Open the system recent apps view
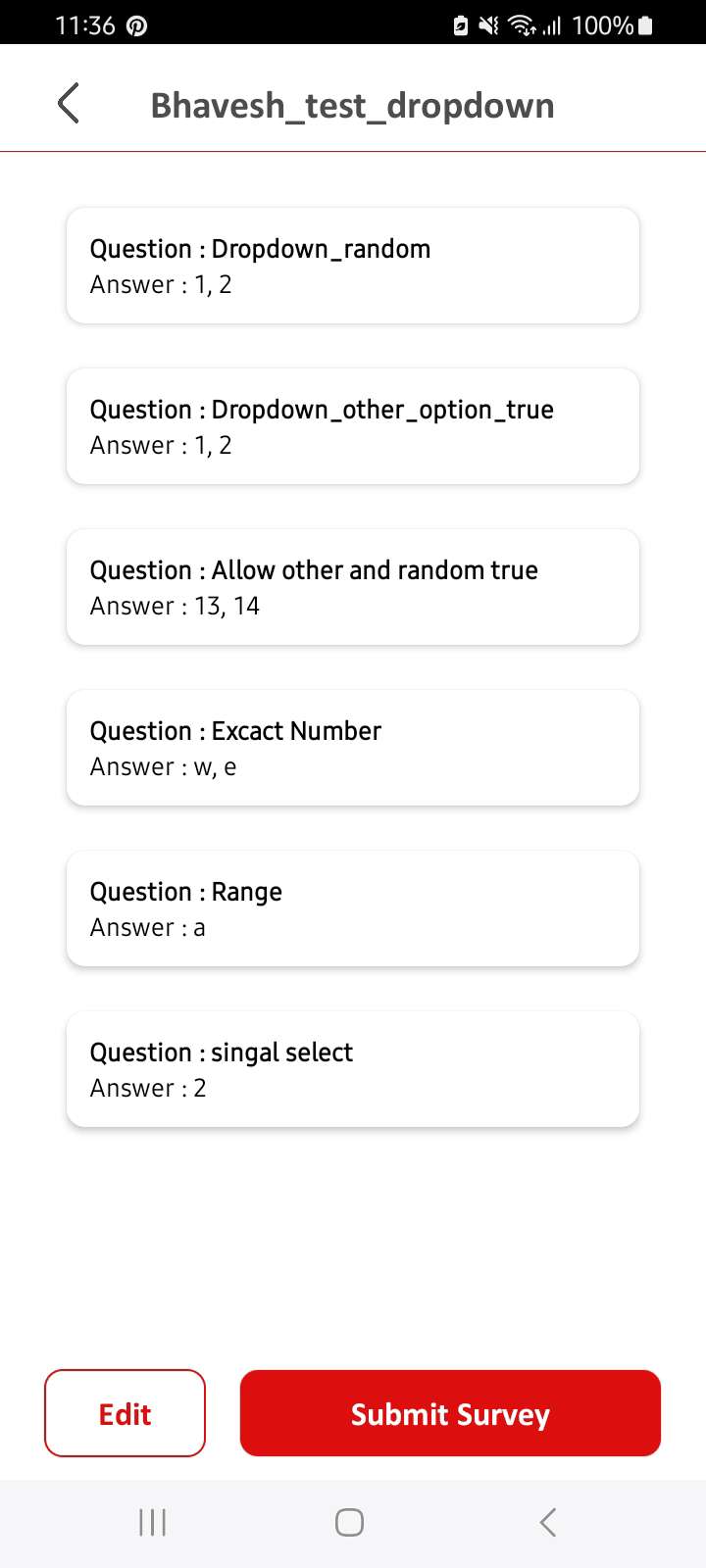The image size is (706, 1568). [x=153, y=1522]
